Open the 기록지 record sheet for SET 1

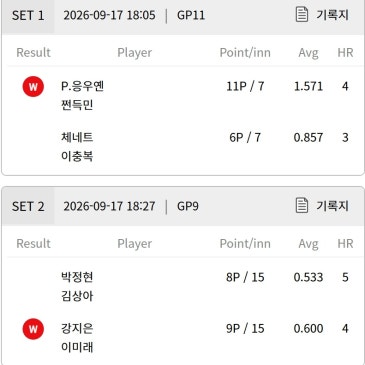(x=322, y=15)
